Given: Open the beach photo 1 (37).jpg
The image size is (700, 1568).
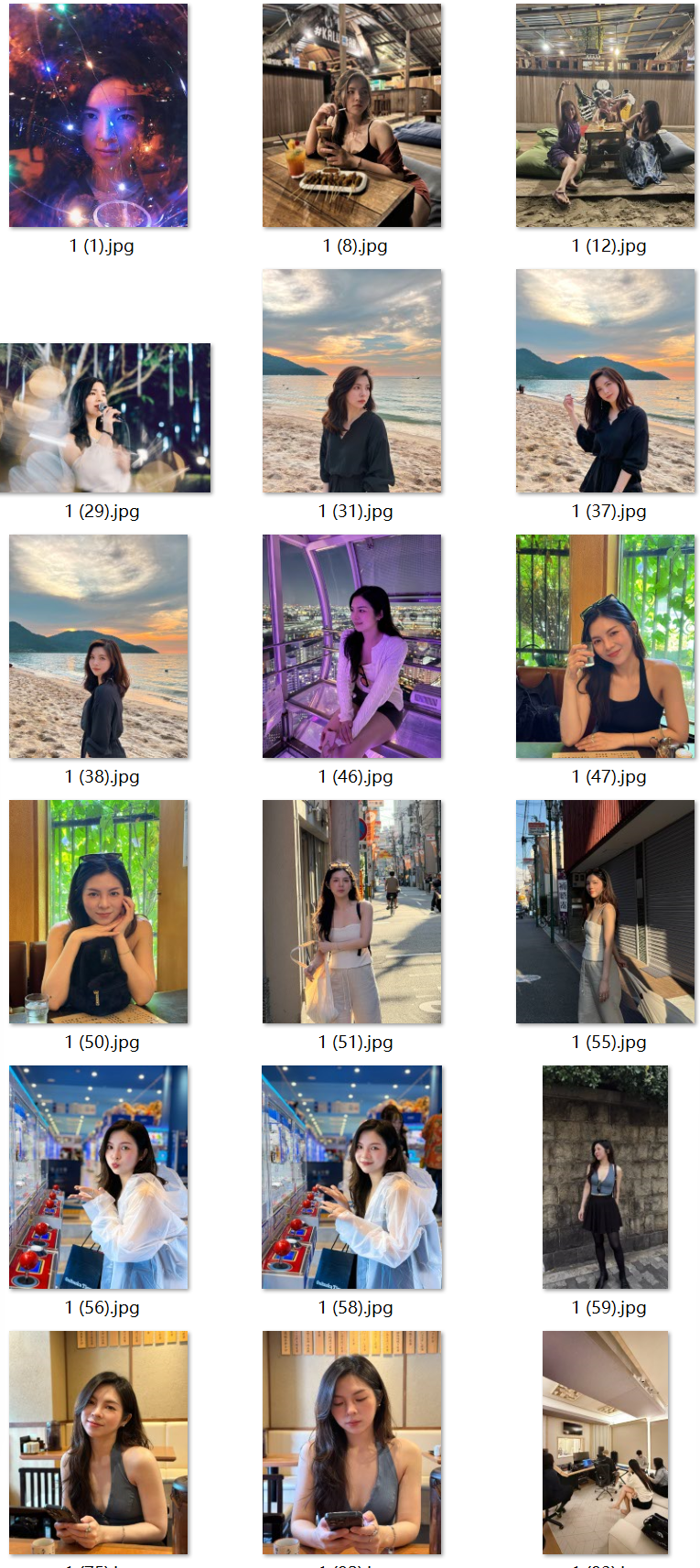Looking at the screenshot, I should pos(605,381).
